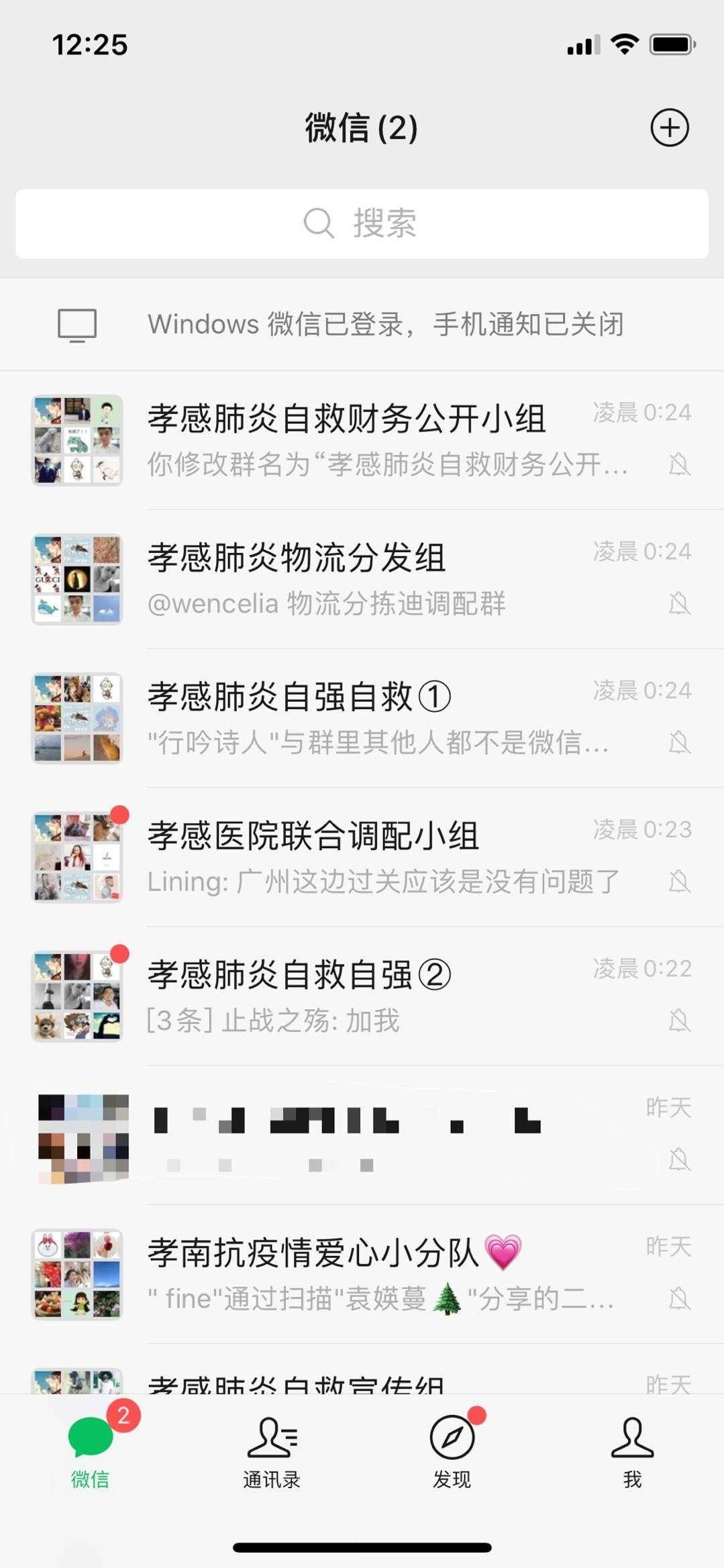Open group chat 孝感肺炎自强自救①
The image size is (724, 1568).
[362, 718]
